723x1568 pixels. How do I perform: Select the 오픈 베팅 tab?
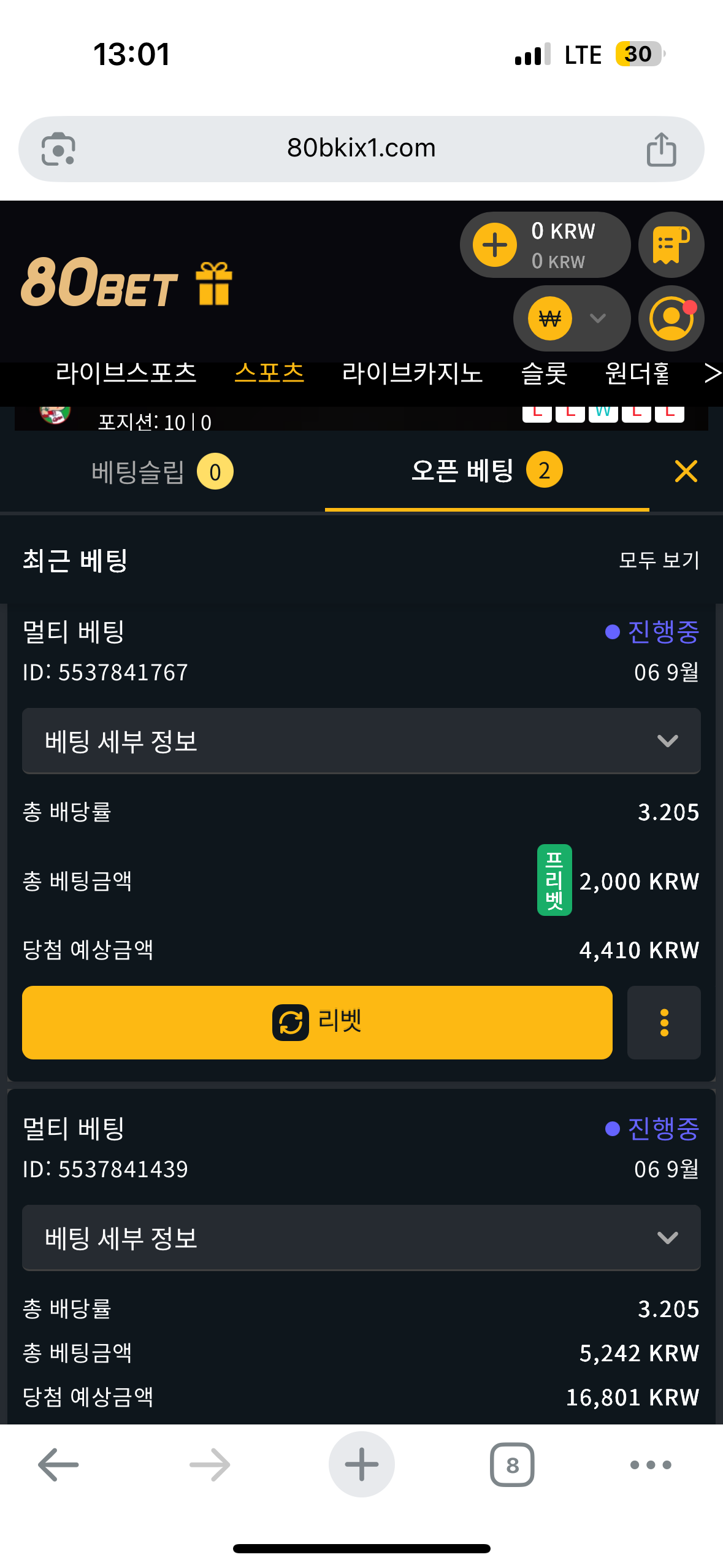pyautogui.click(x=487, y=471)
